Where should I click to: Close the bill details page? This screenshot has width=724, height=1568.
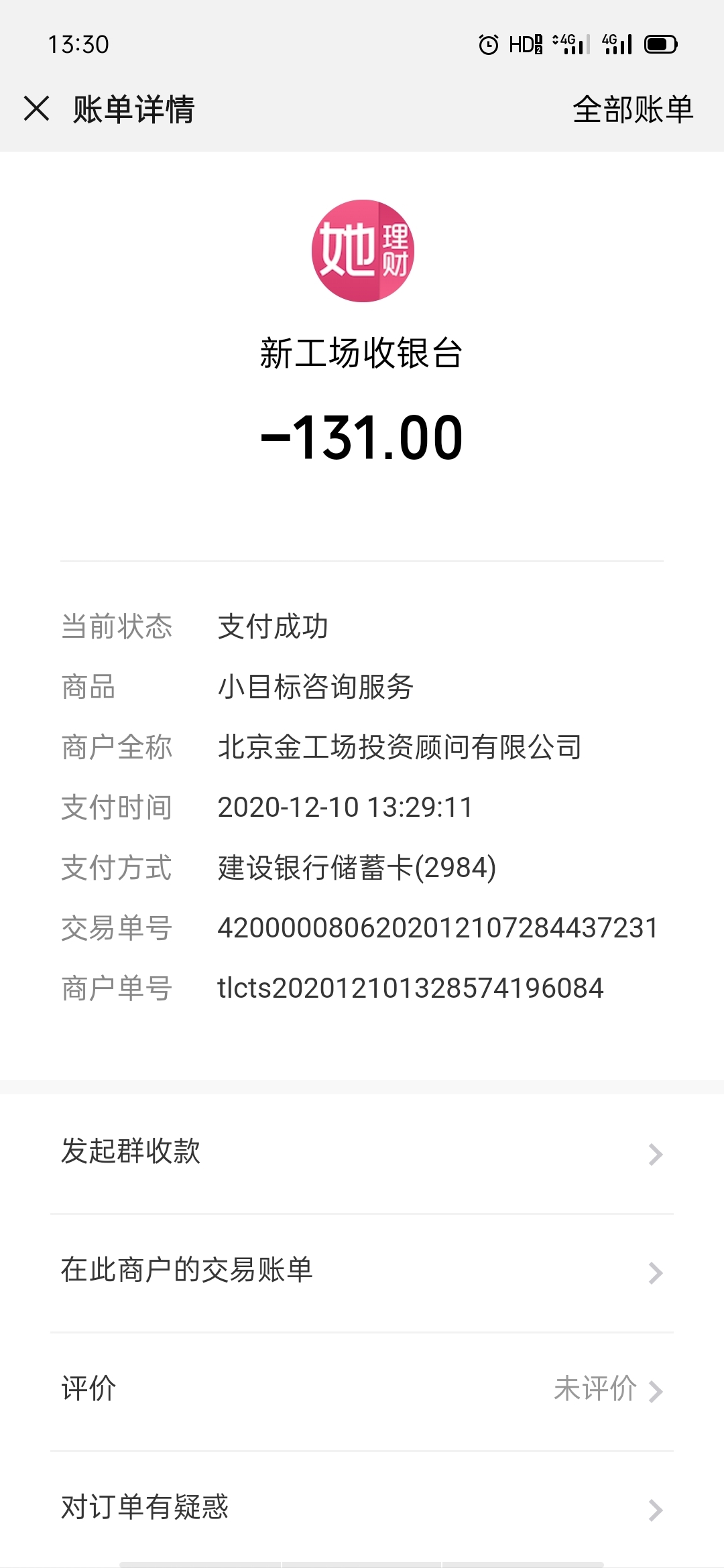36,109
